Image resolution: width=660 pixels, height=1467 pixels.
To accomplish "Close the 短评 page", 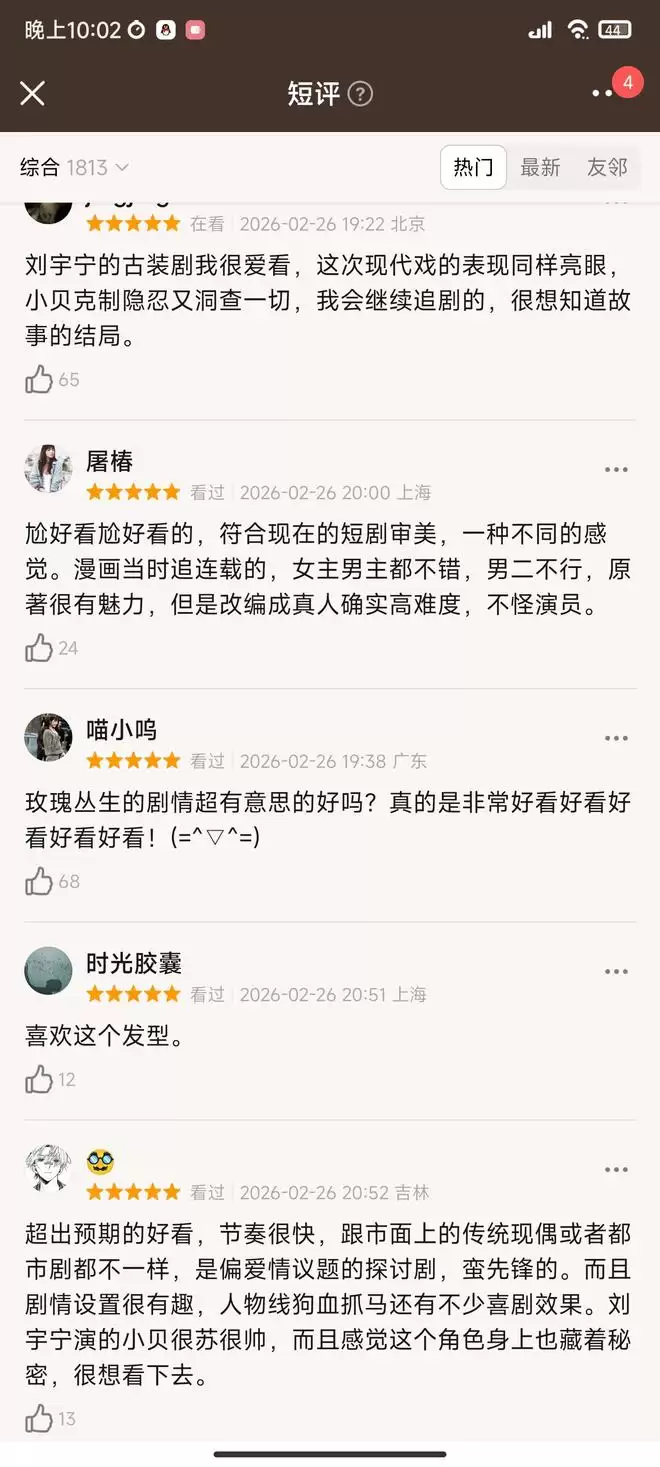I will pyautogui.click(x=33, y=94).
